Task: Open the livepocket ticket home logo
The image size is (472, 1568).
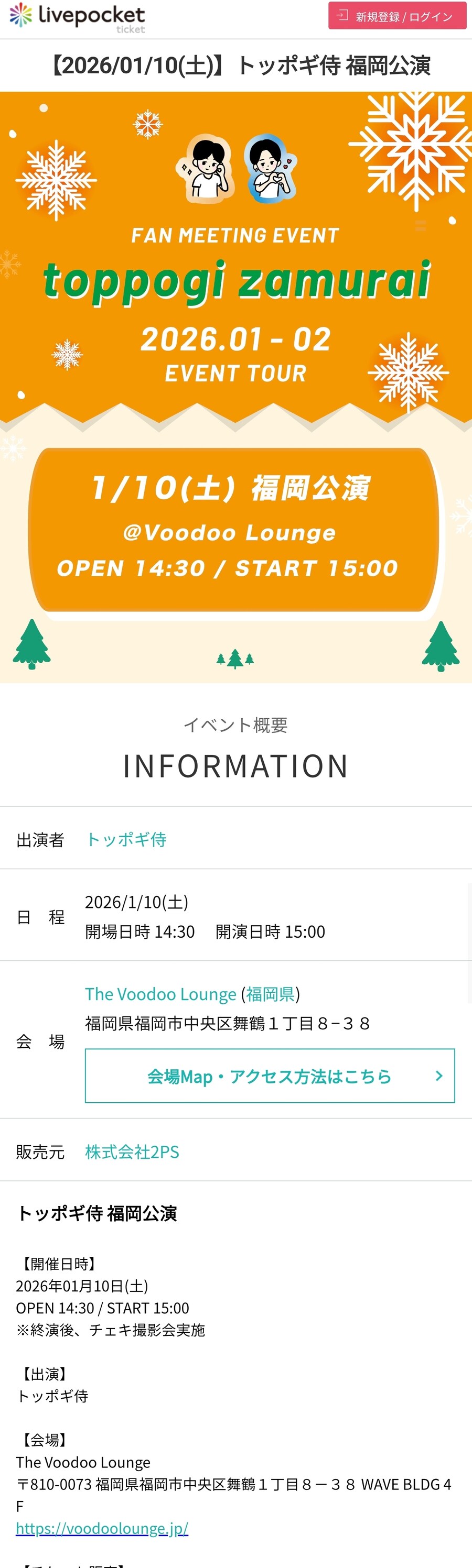Action: pos(77,17)
